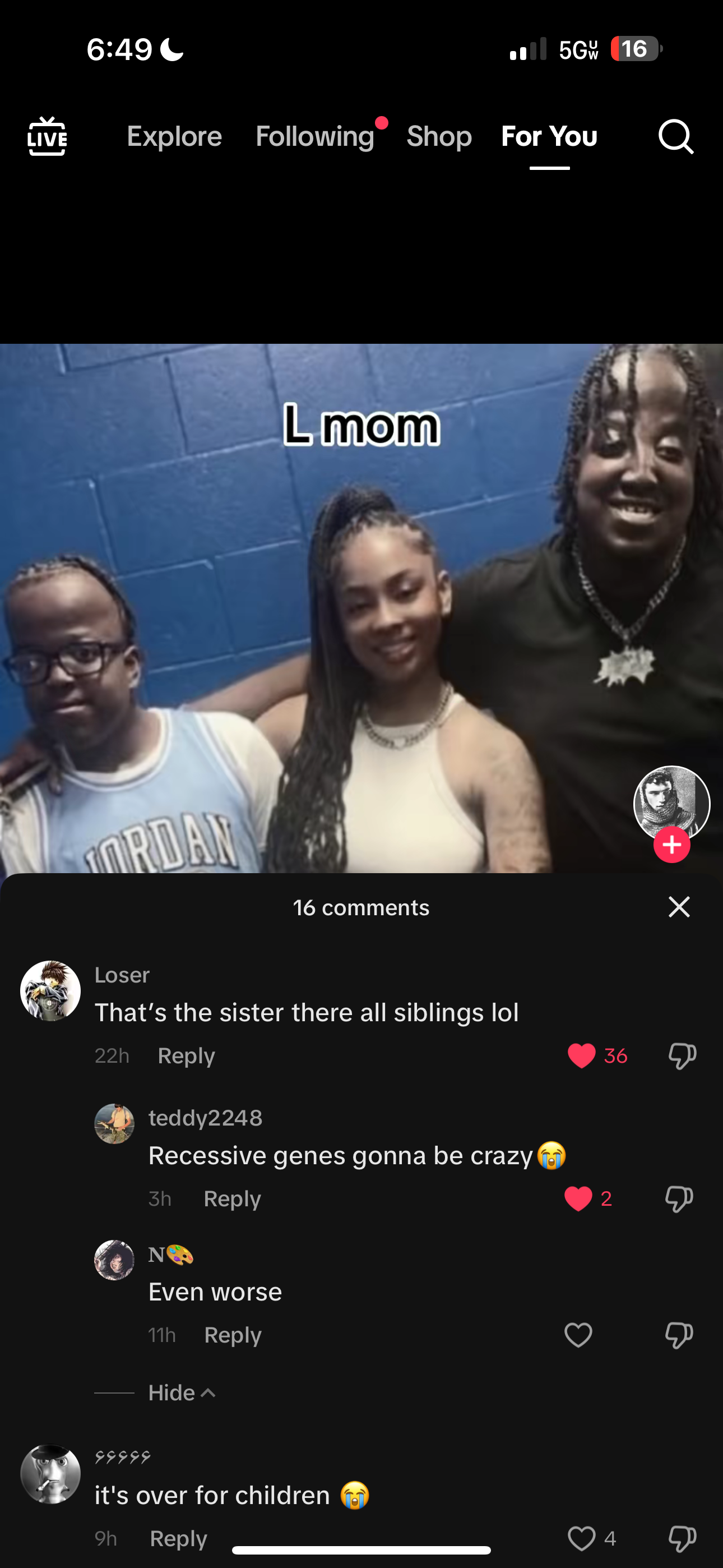
Task: Tap the heart on teddy2248's comment
Action: click(x=577, y=1198)
